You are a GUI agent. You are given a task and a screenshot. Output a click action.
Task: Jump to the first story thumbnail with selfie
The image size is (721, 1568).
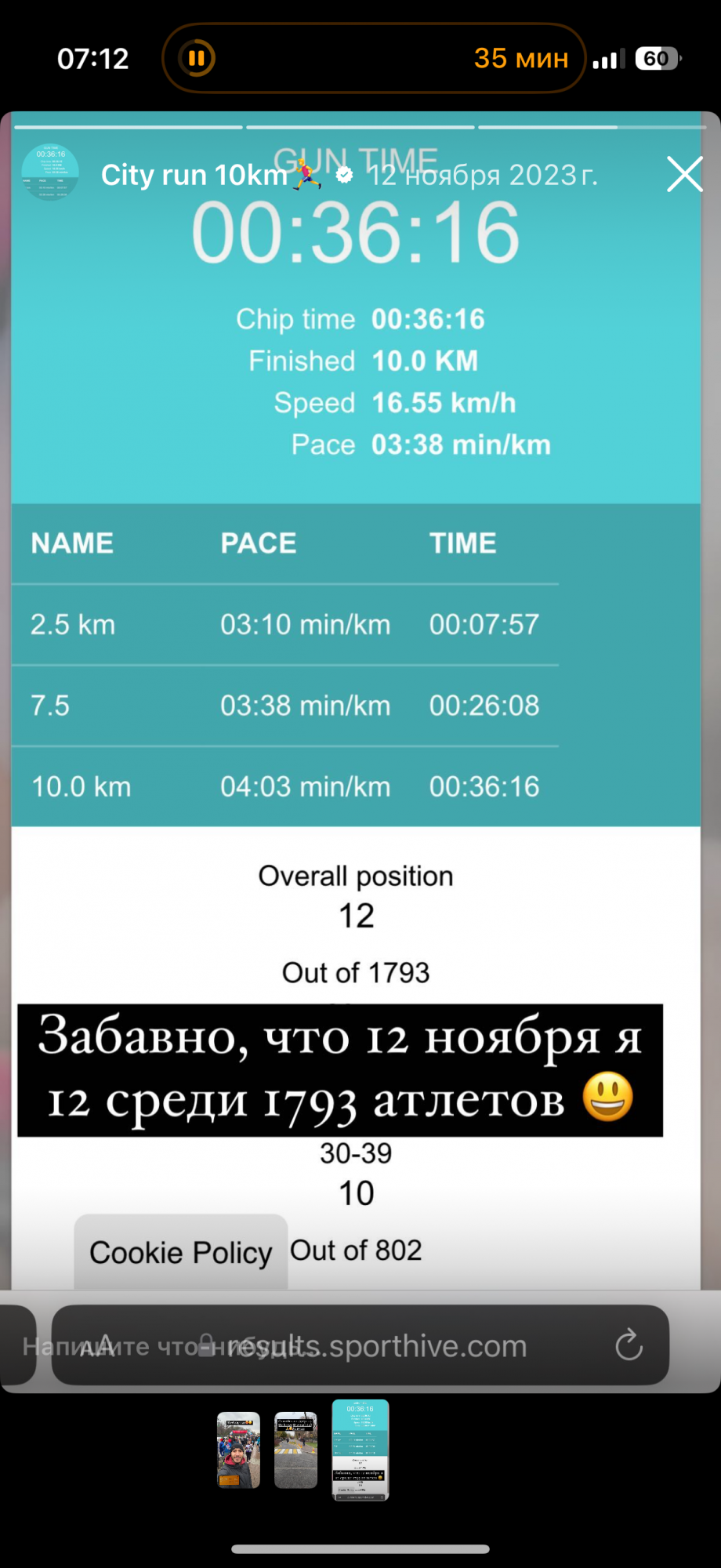pos(238,1450)
